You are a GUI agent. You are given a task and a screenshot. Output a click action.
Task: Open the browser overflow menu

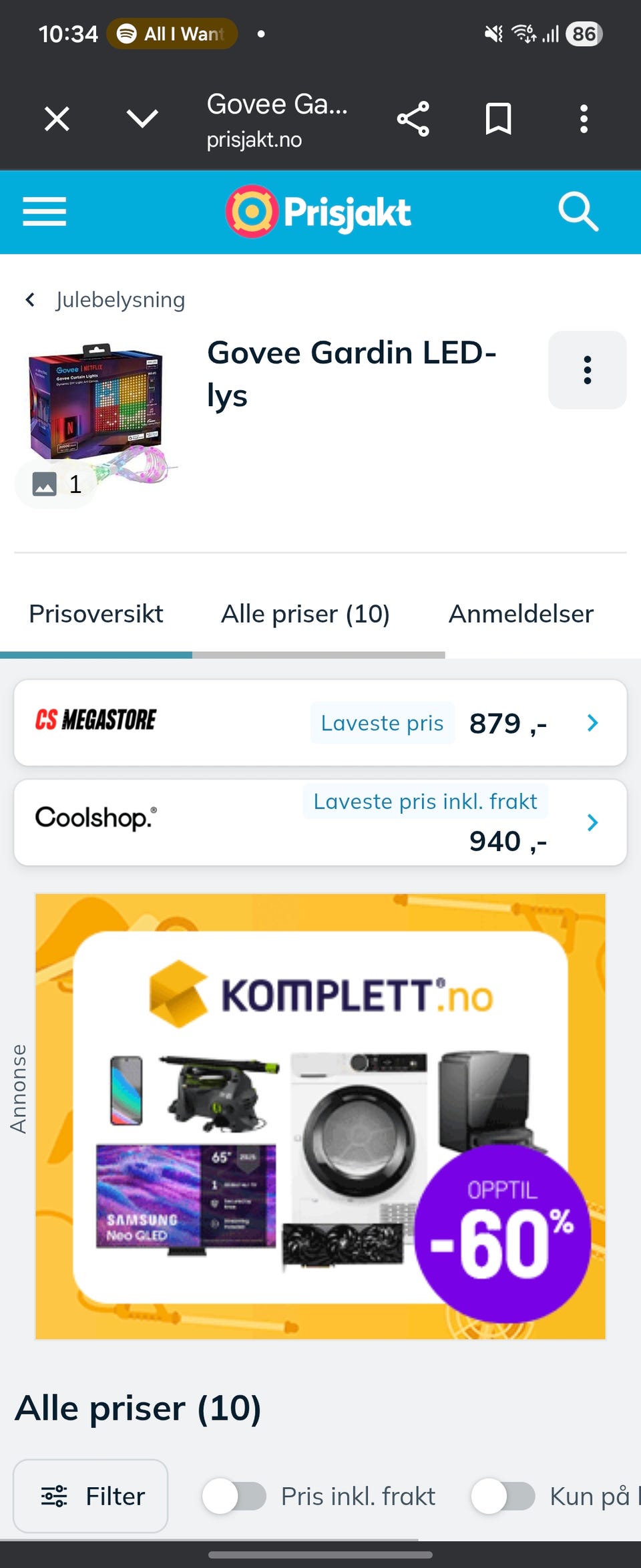[x=584, y=118]
